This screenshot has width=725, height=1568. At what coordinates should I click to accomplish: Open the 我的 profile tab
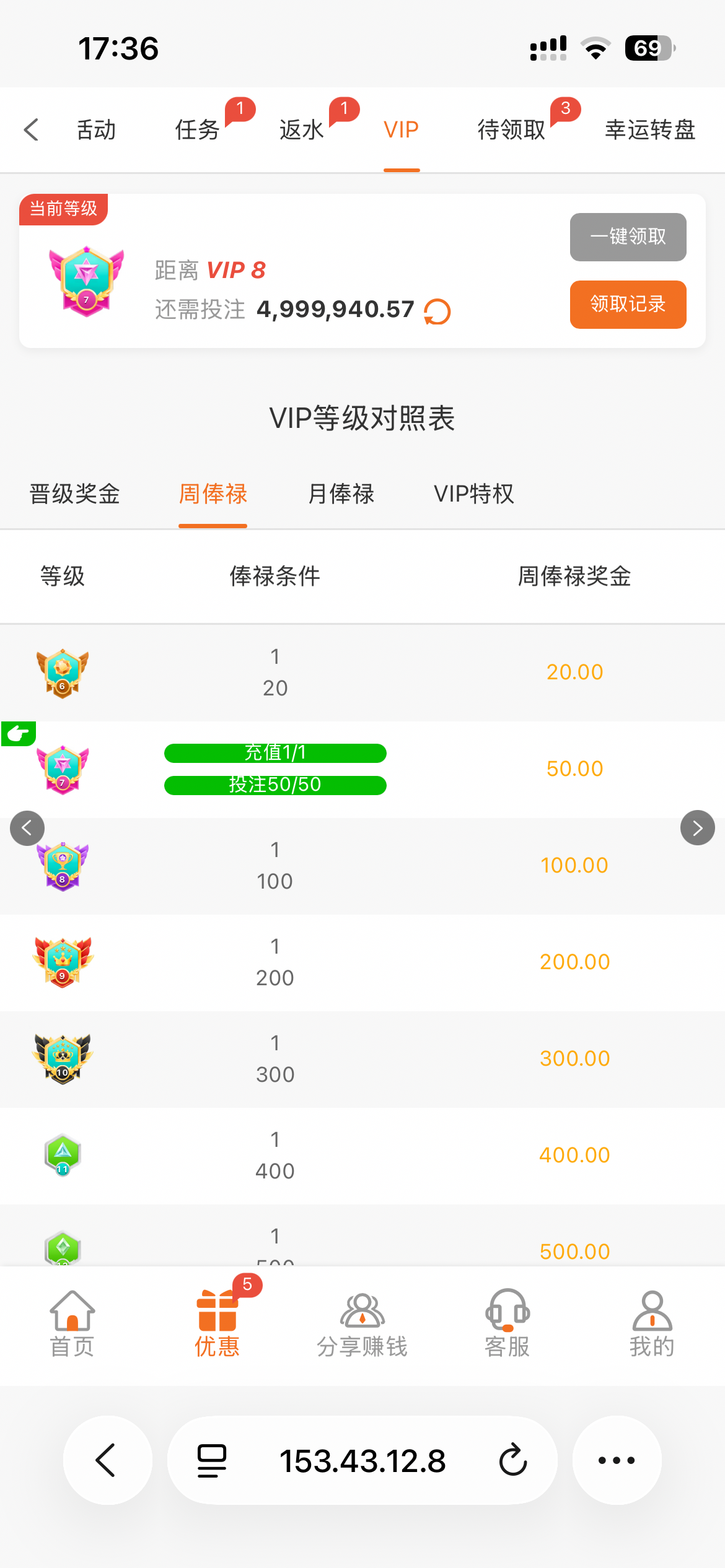coord(652,1324)
